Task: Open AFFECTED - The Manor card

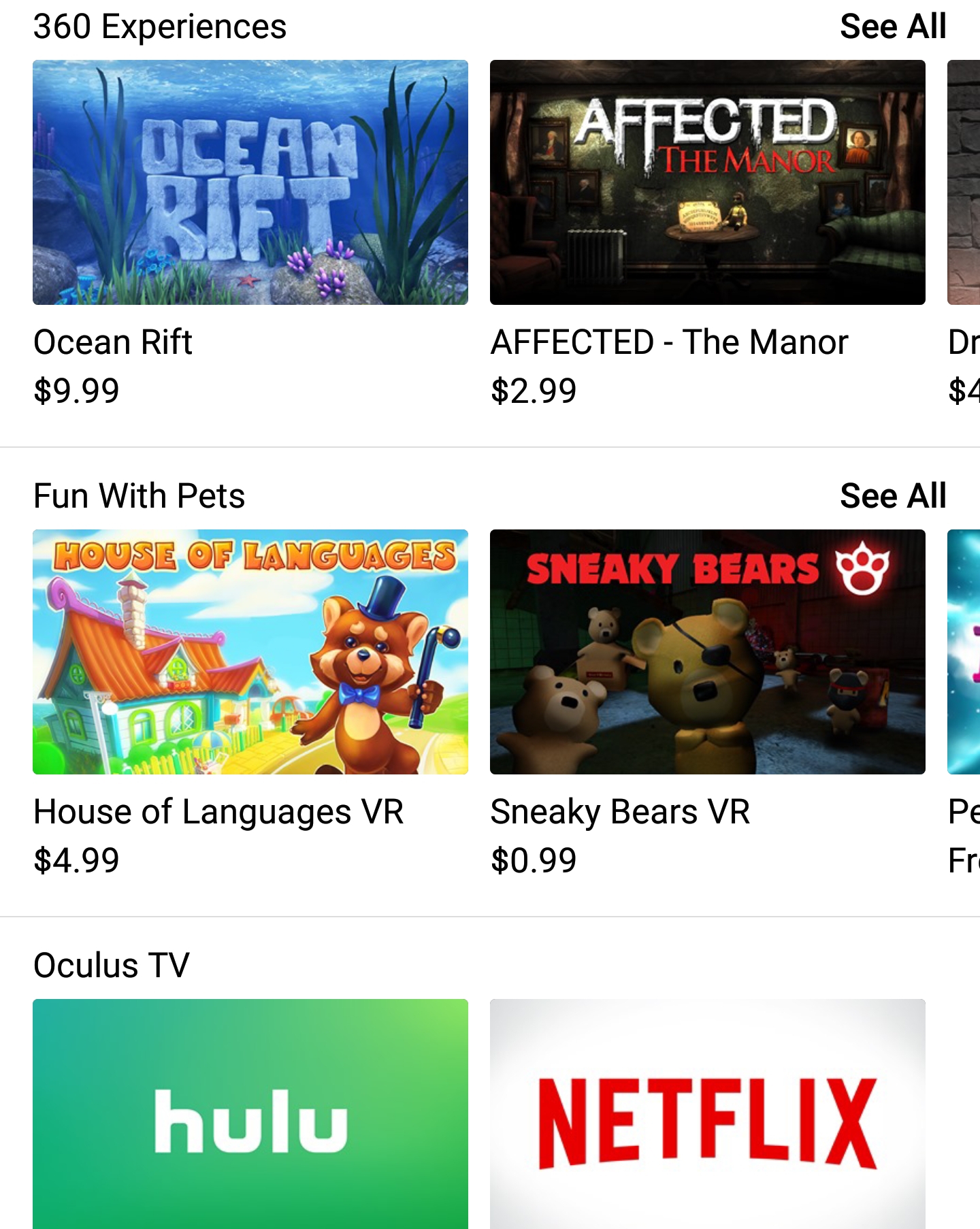Action: pos(707,182)
